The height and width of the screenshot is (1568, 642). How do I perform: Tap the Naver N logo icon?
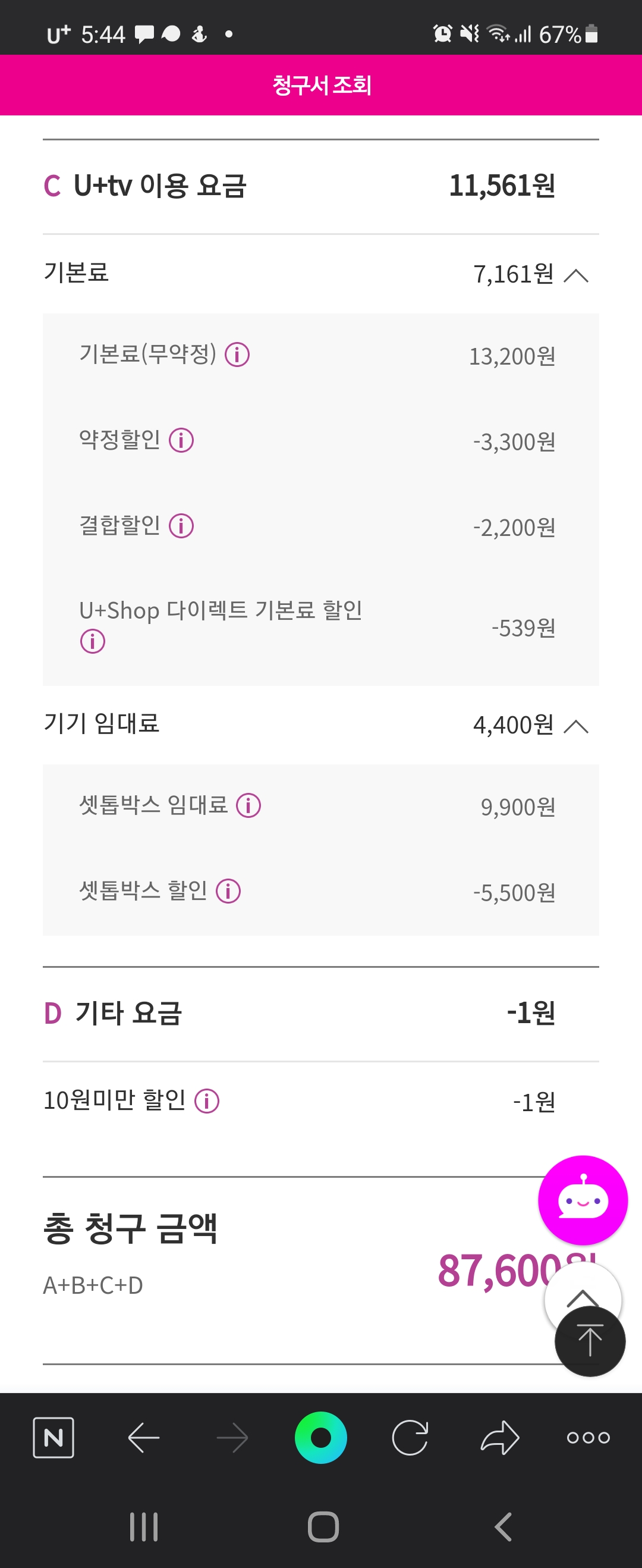click(54, 1438)
